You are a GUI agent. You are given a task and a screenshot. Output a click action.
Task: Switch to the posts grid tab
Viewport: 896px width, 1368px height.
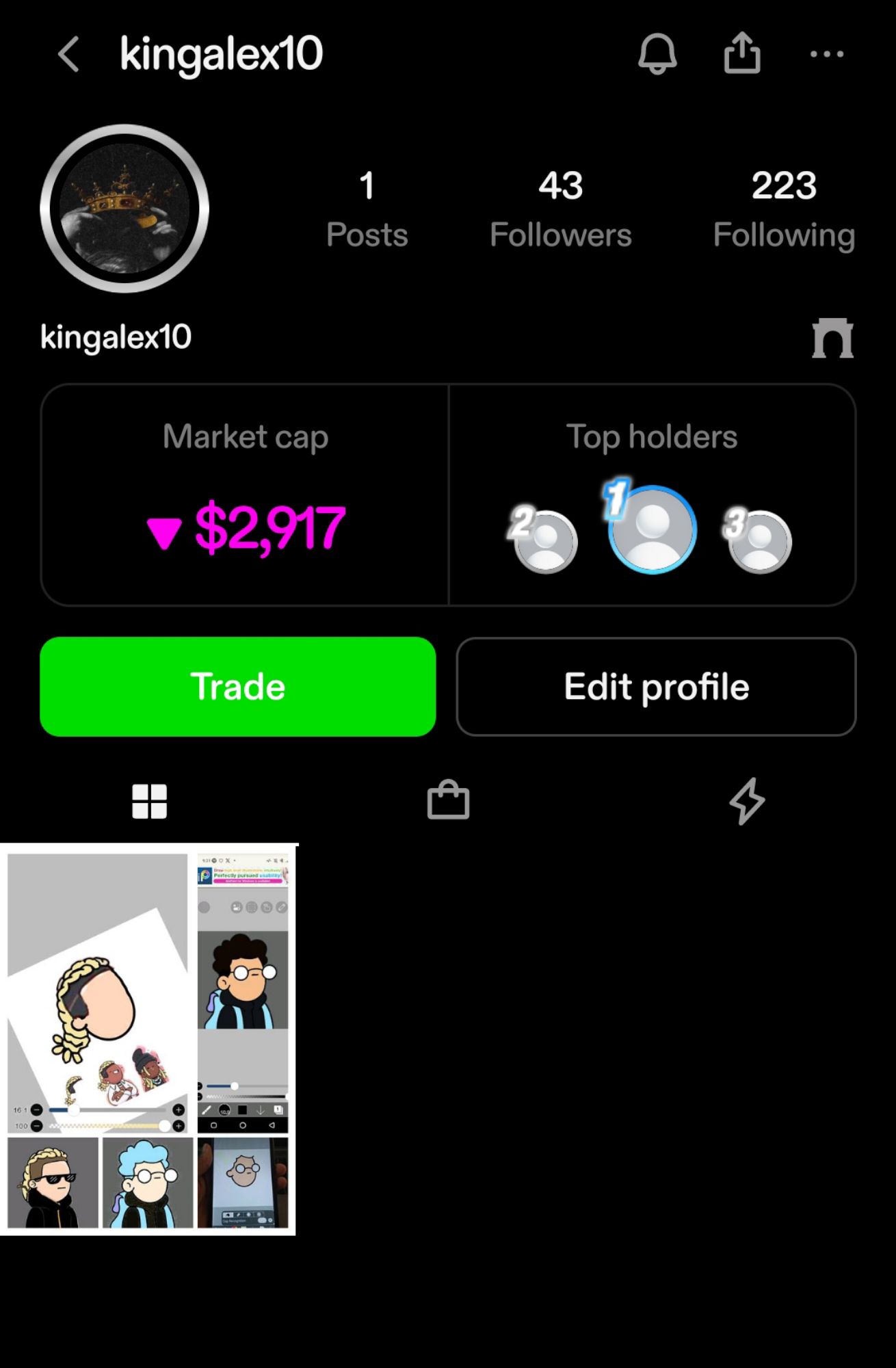click(x=149, y=801)
